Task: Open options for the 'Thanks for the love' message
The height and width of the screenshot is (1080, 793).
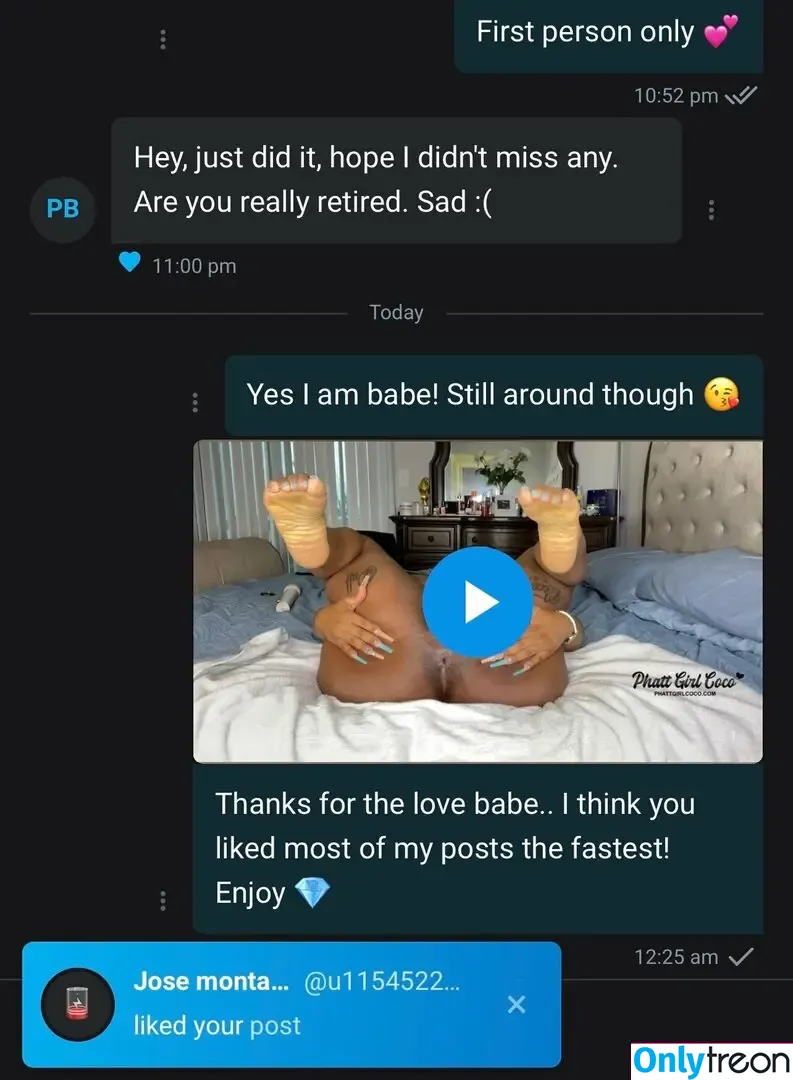Action: coord(163,900)
